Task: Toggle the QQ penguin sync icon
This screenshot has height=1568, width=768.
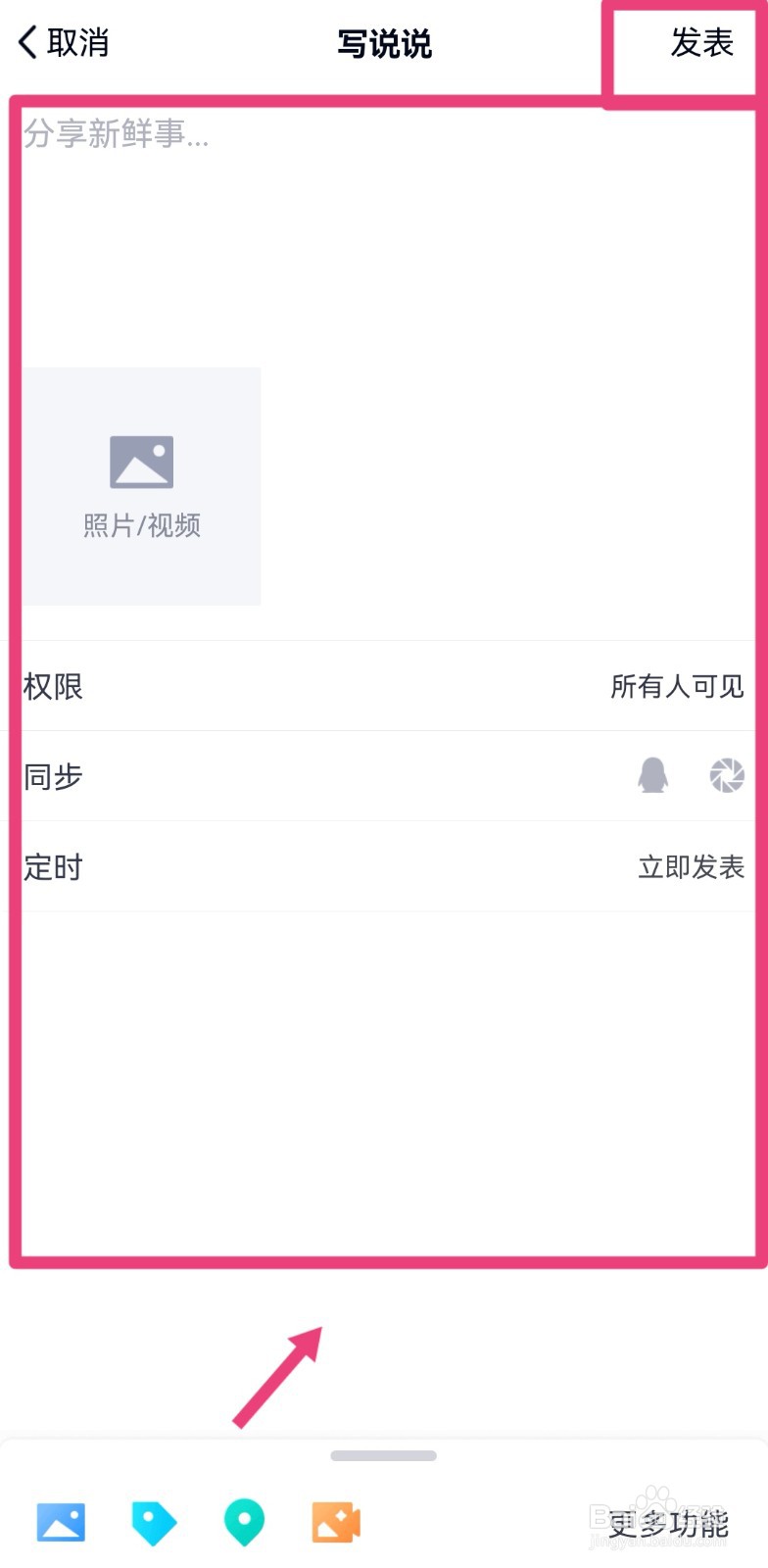Action: (x=651, y=775)
